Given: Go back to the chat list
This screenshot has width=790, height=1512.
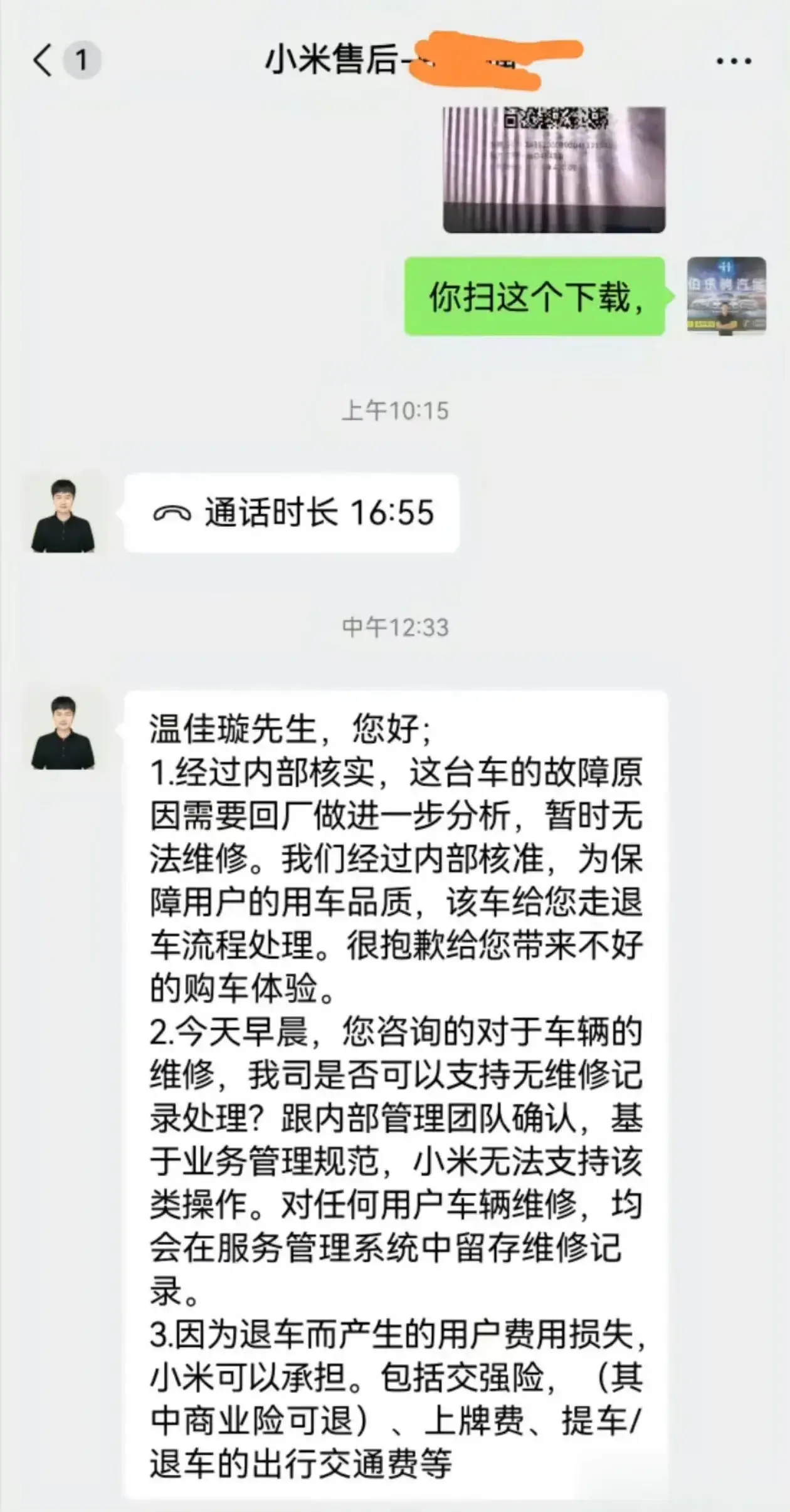Looking at the screenshot, I should 44,61.
